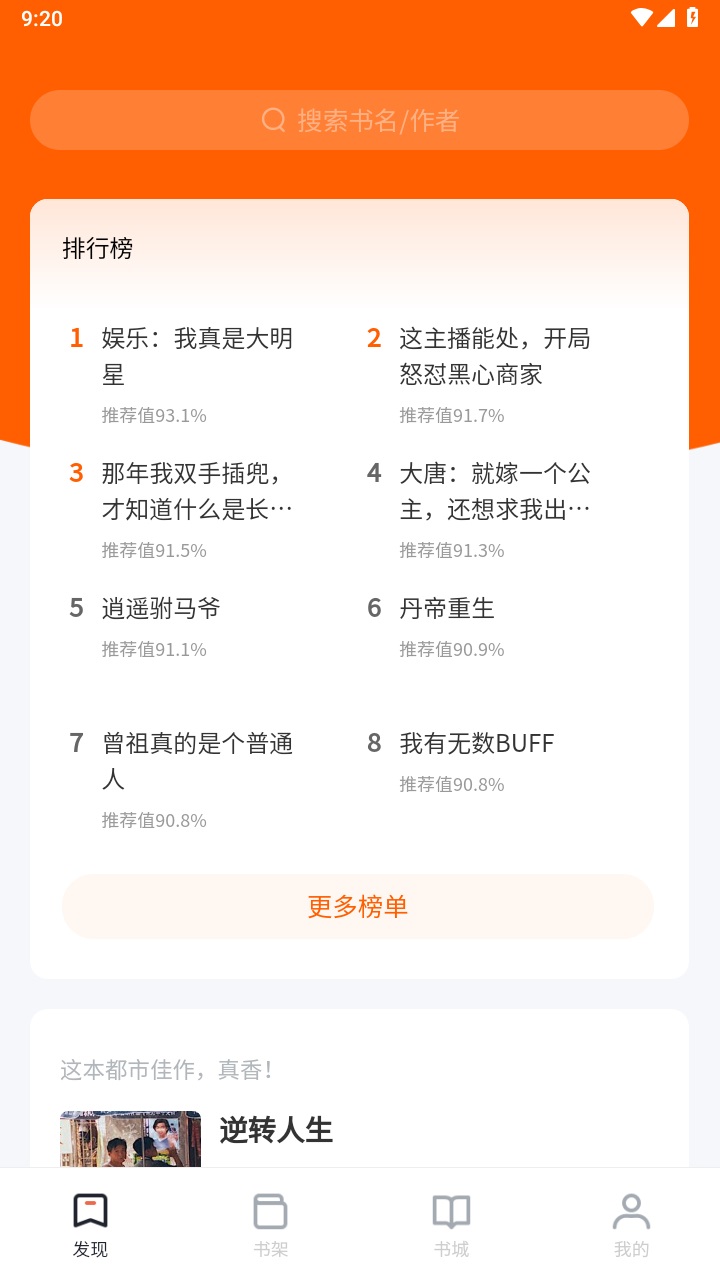
Task: Open the book 逍遥驸马爷
Action: (x=160, y=608)
